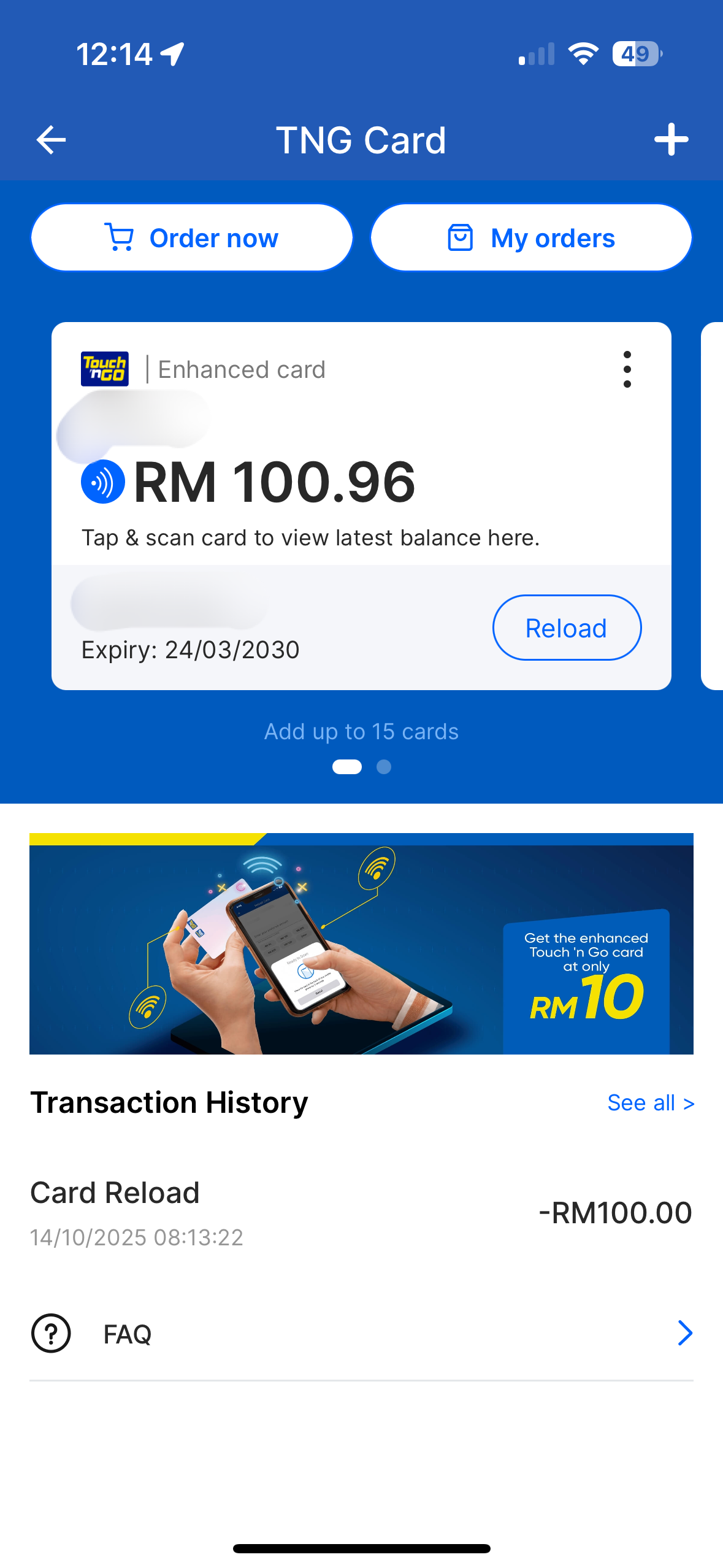Image resolution: width=723 pixels, height=1568 pixels.
Task: Go back using the top-left arrow
Action: pos(52,140)
